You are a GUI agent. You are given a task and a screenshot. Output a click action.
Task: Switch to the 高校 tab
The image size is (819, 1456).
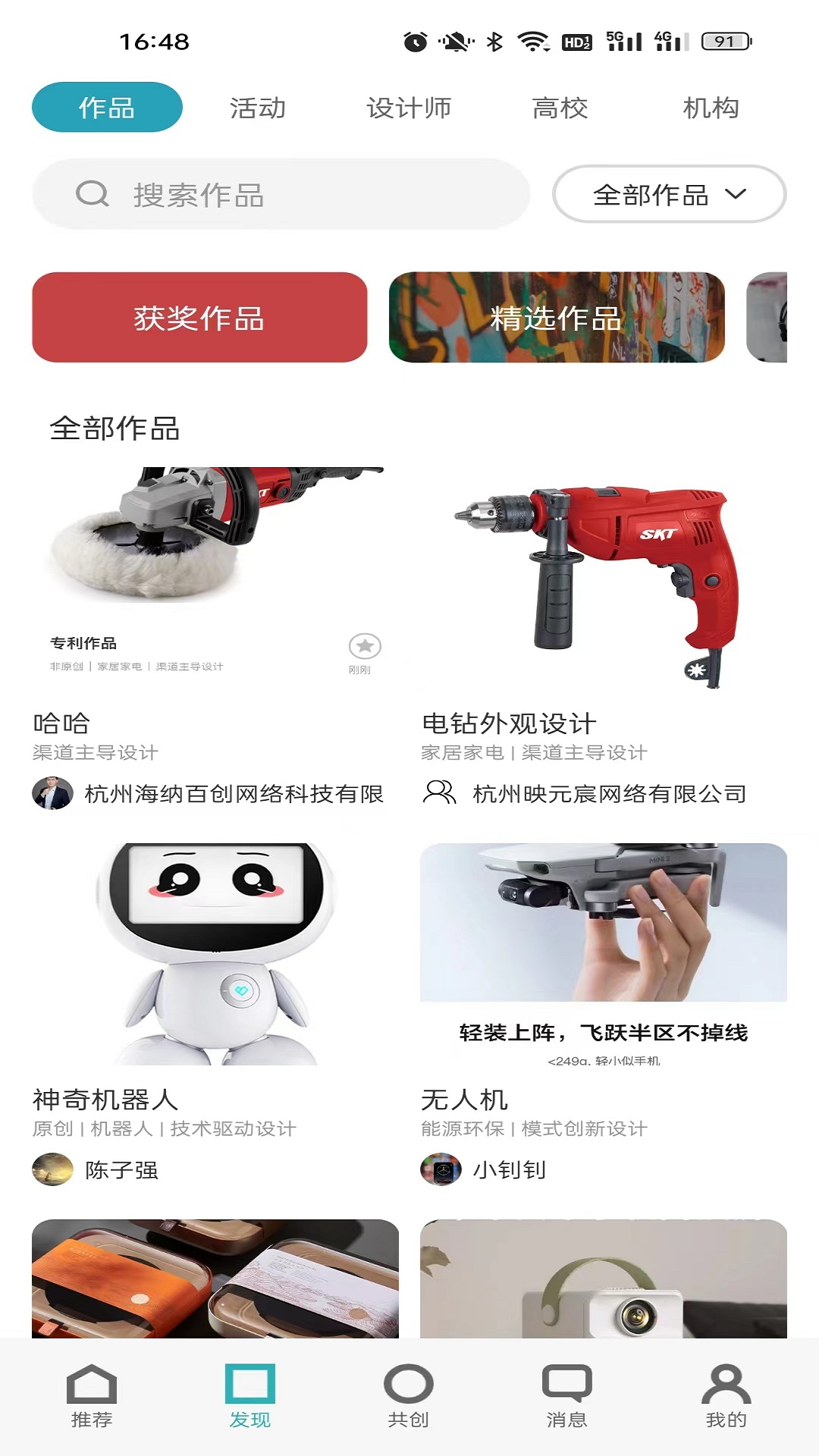(x=560, y=108)
